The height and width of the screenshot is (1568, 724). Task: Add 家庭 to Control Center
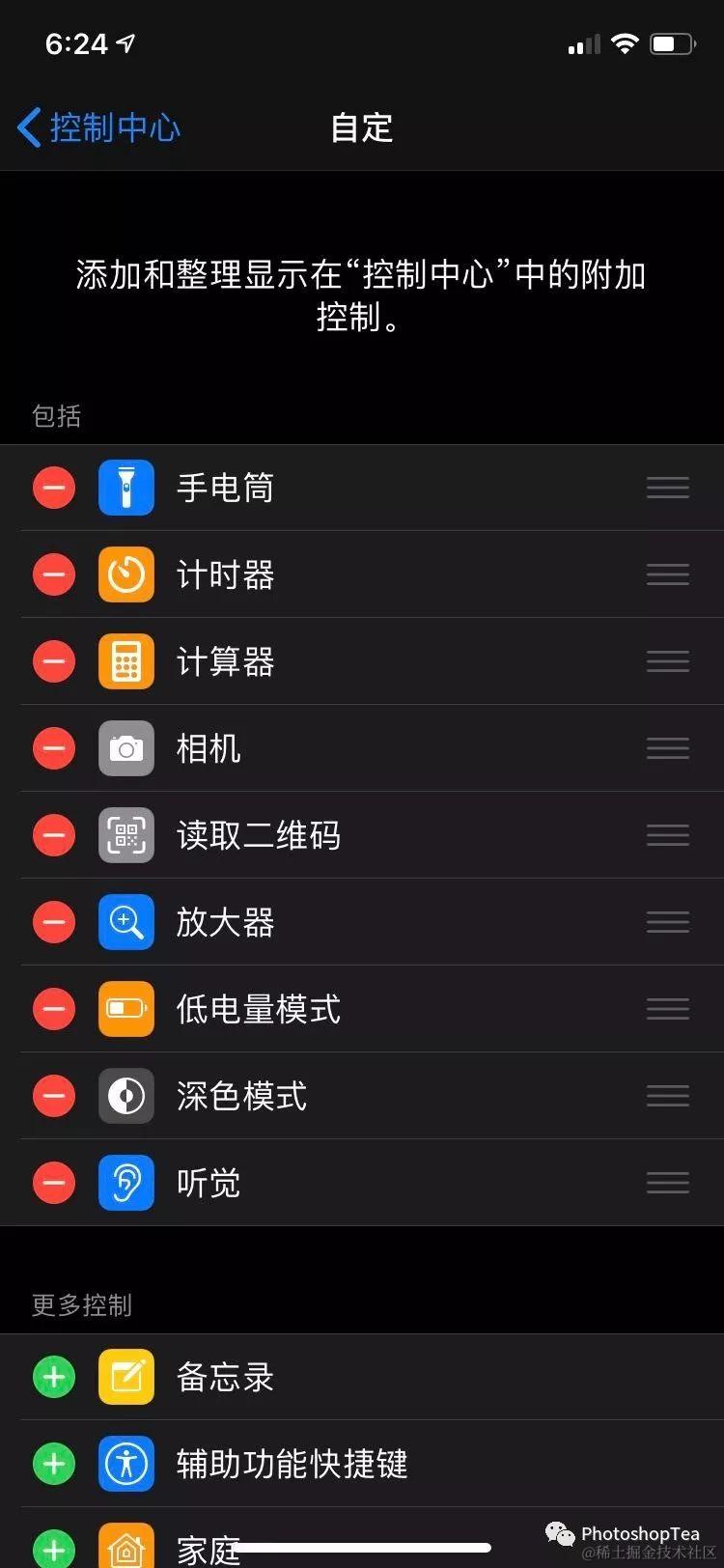54,1548
